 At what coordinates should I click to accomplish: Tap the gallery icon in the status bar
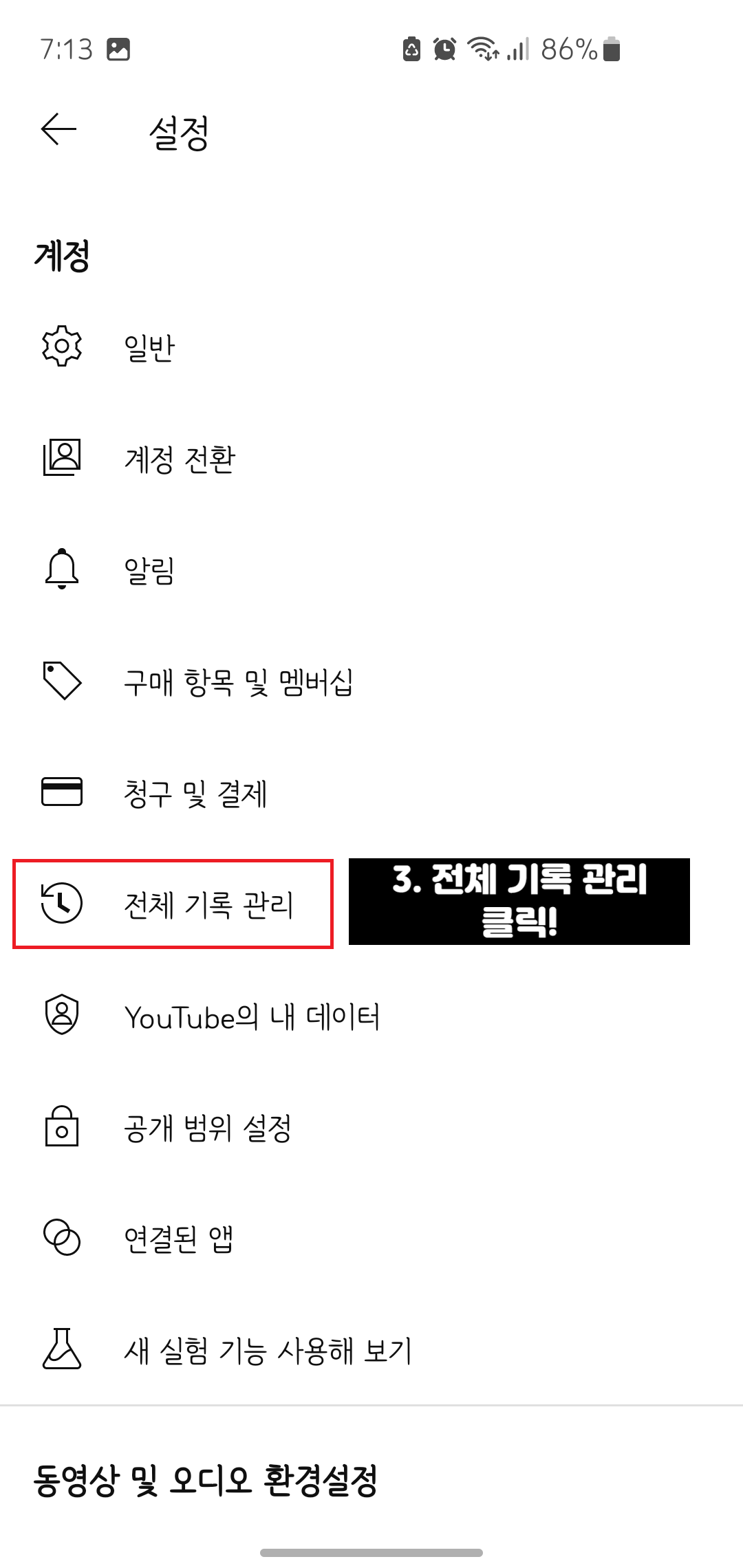click(x=117, y=48)
